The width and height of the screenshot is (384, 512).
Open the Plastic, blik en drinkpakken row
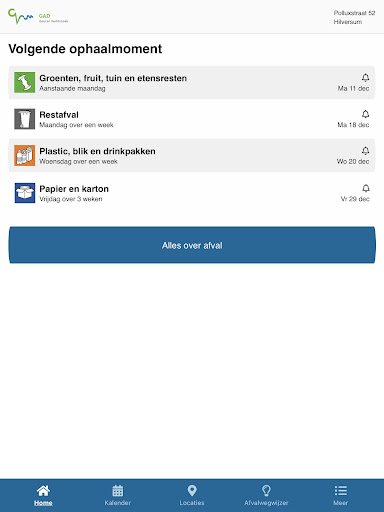click(192, 156)
